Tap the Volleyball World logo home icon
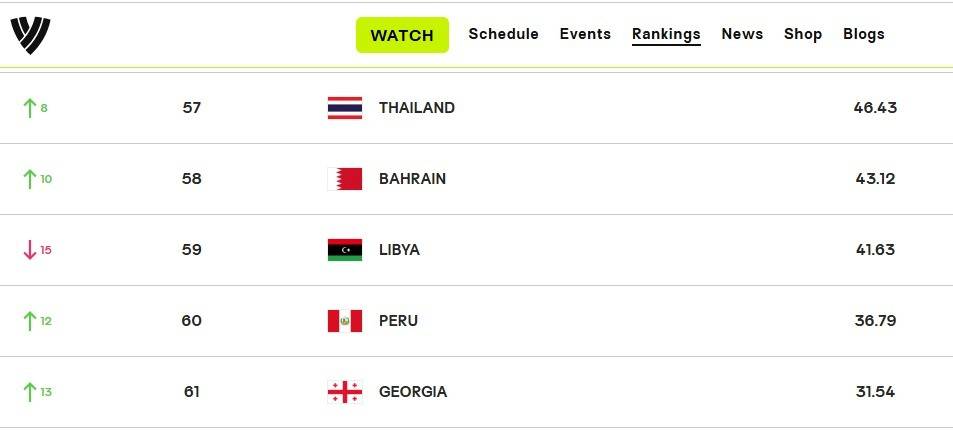Screen dimensions: 953x430 click(30, 36)
